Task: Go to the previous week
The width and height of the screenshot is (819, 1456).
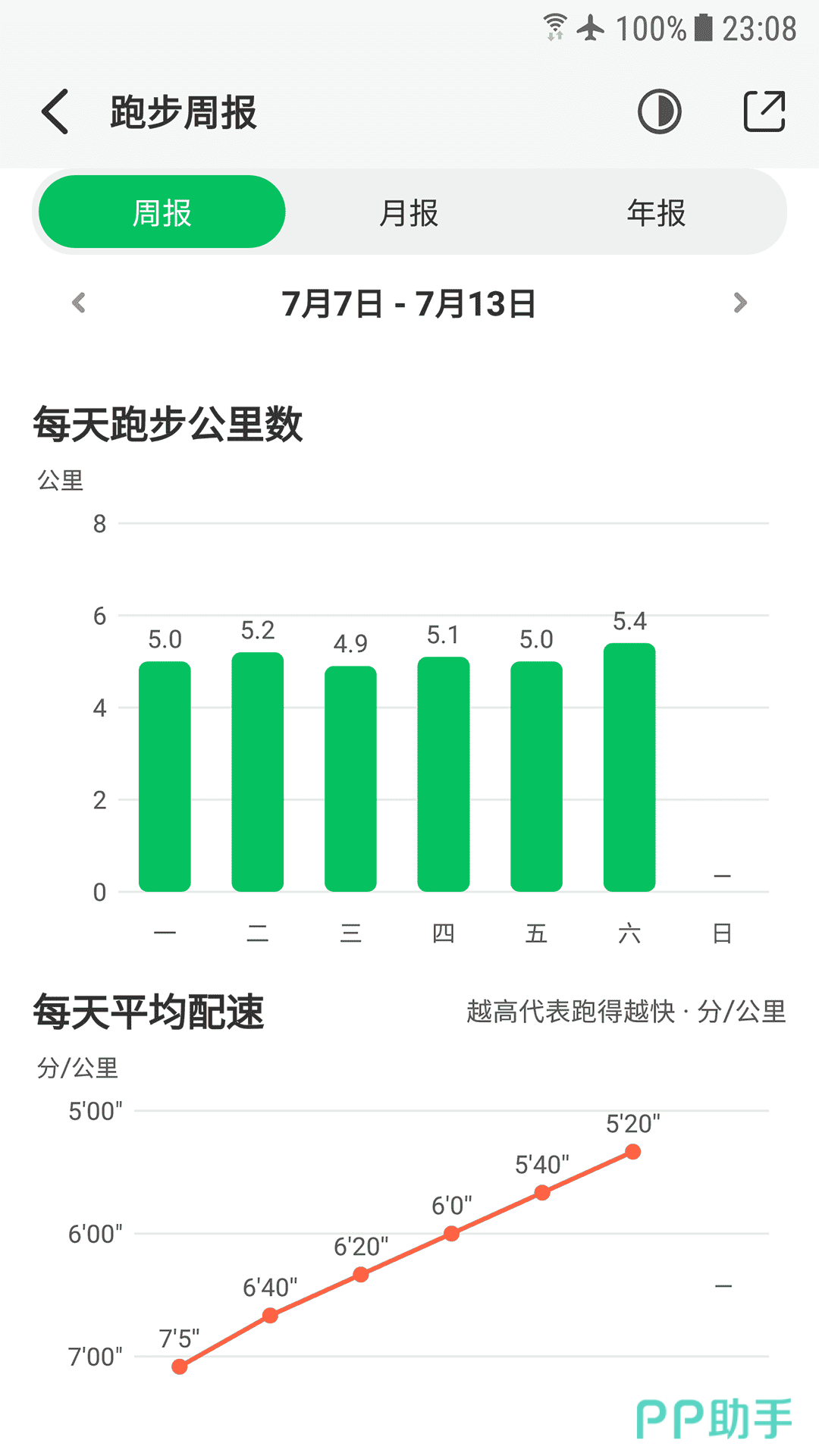Action: [79, 303]
